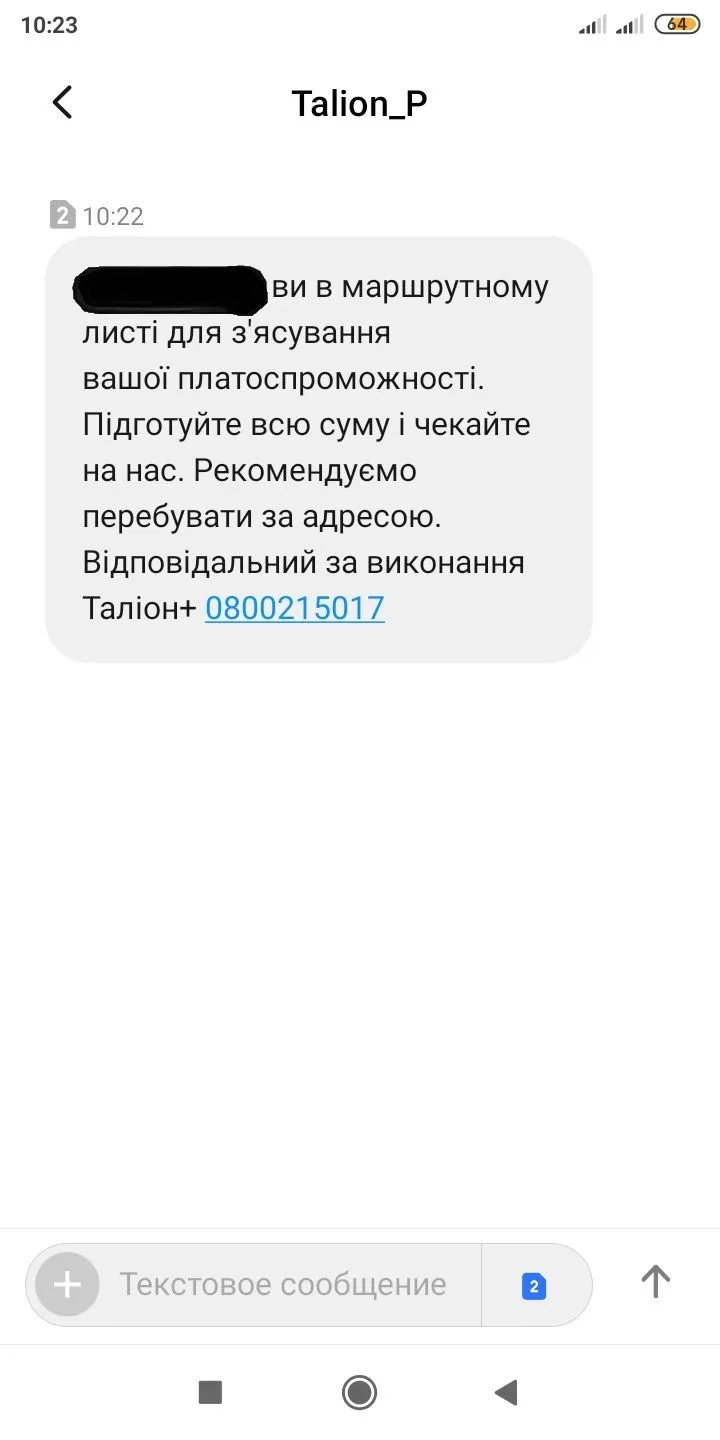Screen dimensions: 720x1440
Task: Call the linked number 0800215017
Action: 294,608
